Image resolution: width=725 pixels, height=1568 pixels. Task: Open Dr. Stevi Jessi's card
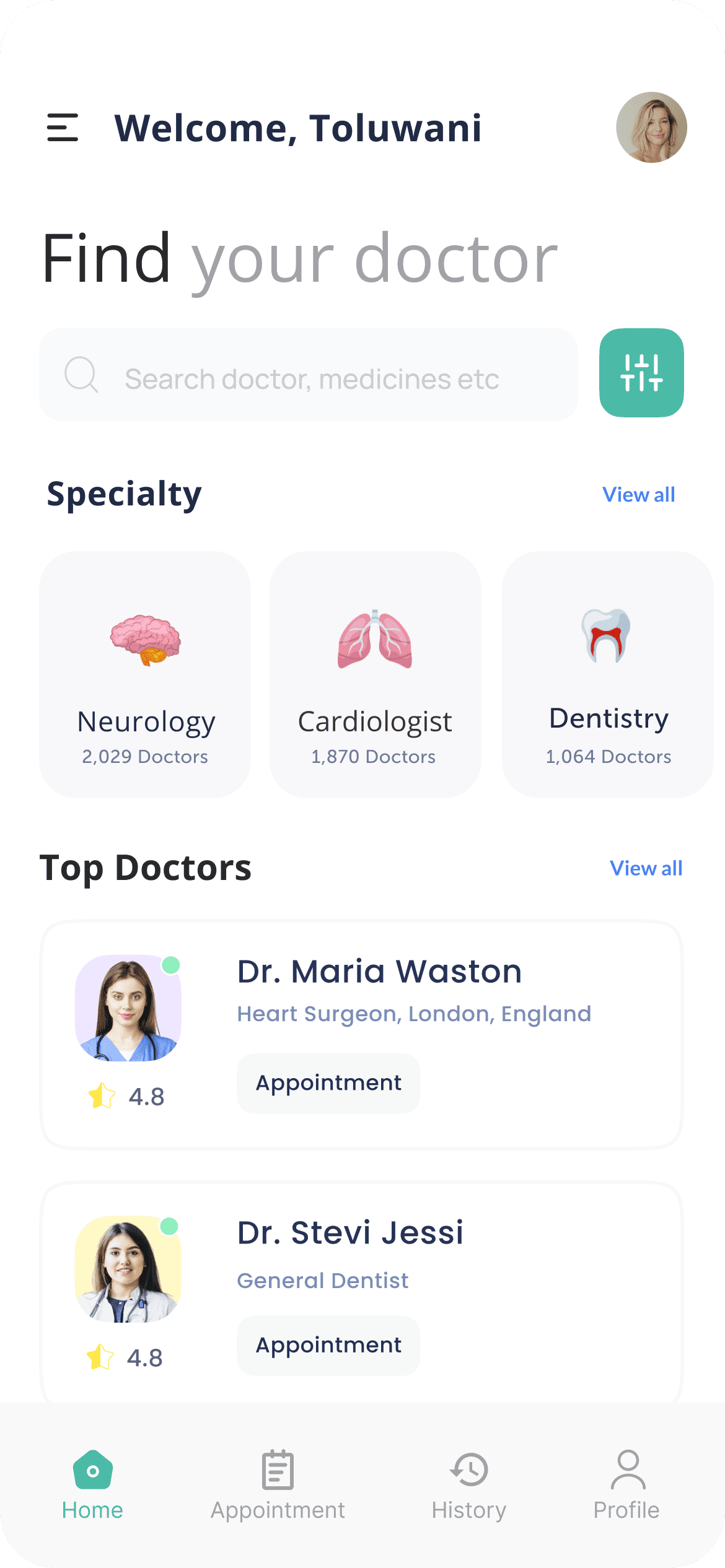pos(362,1292)
